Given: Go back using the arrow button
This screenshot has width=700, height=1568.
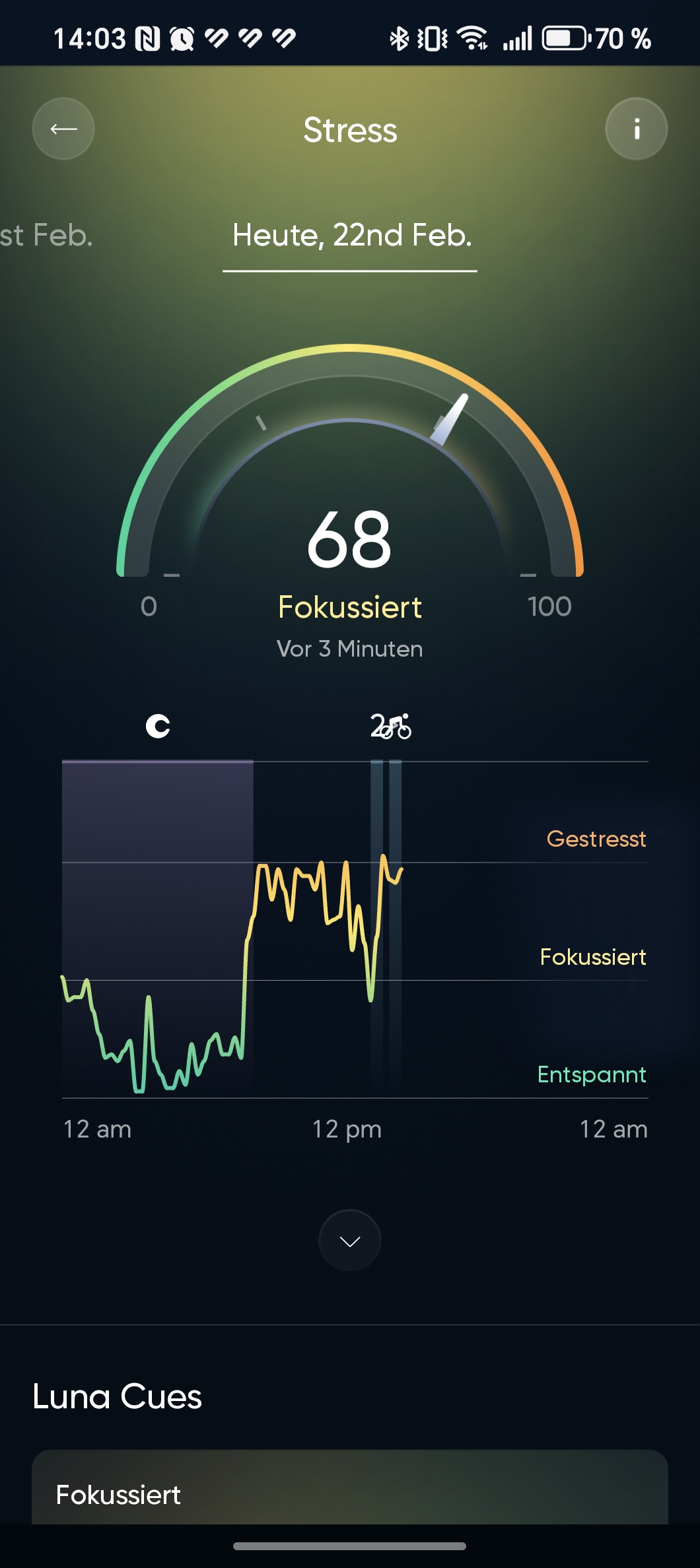Looking at the screenshot, I should tap(63, 129).
